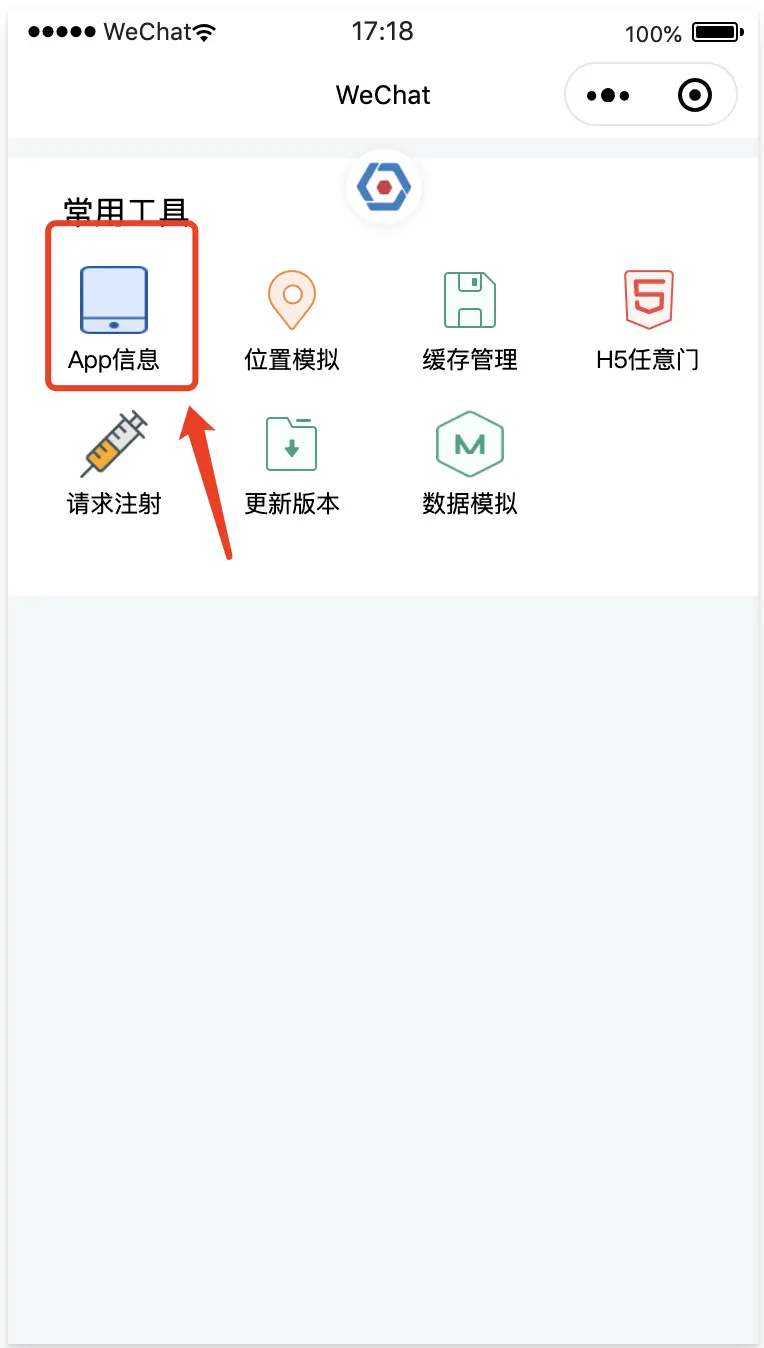Tap the floating hexagon debug button

pos(384,187)
